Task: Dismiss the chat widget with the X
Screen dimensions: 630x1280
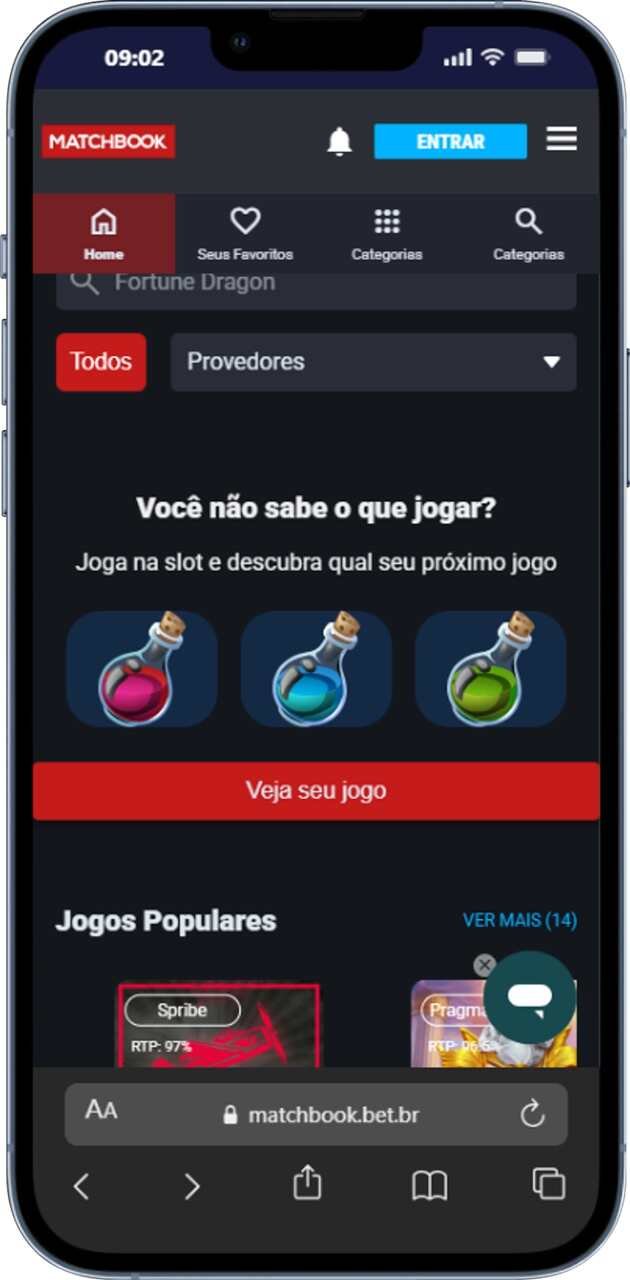Action: pos(485,965)
